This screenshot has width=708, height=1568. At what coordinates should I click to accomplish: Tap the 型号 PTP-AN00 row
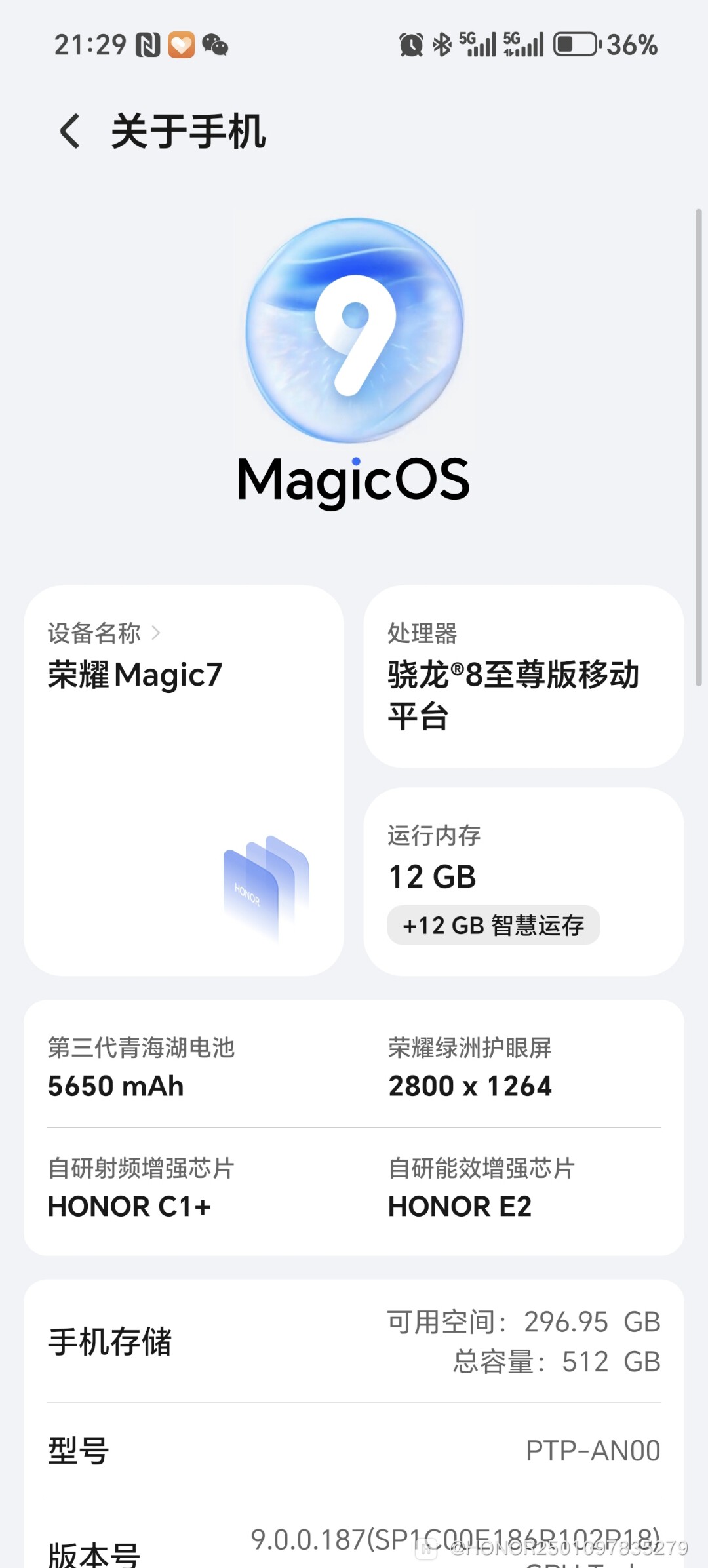354,1450
